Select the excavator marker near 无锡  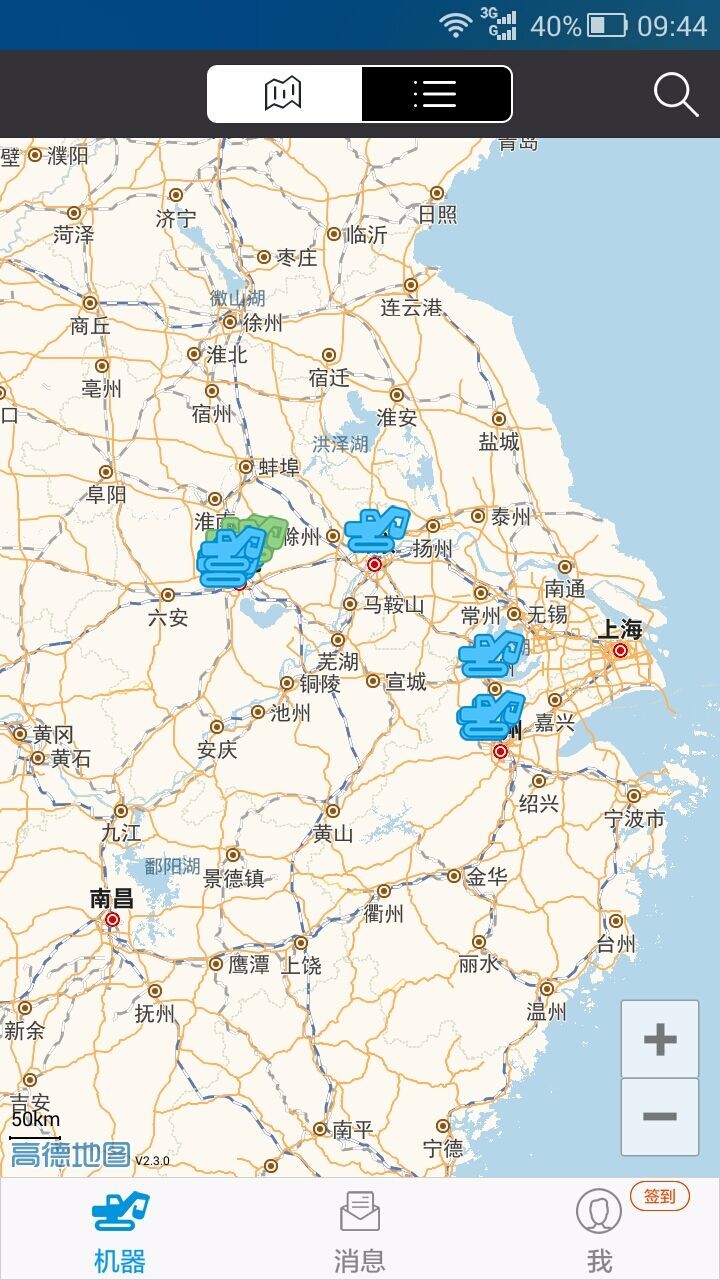point(491,654)
